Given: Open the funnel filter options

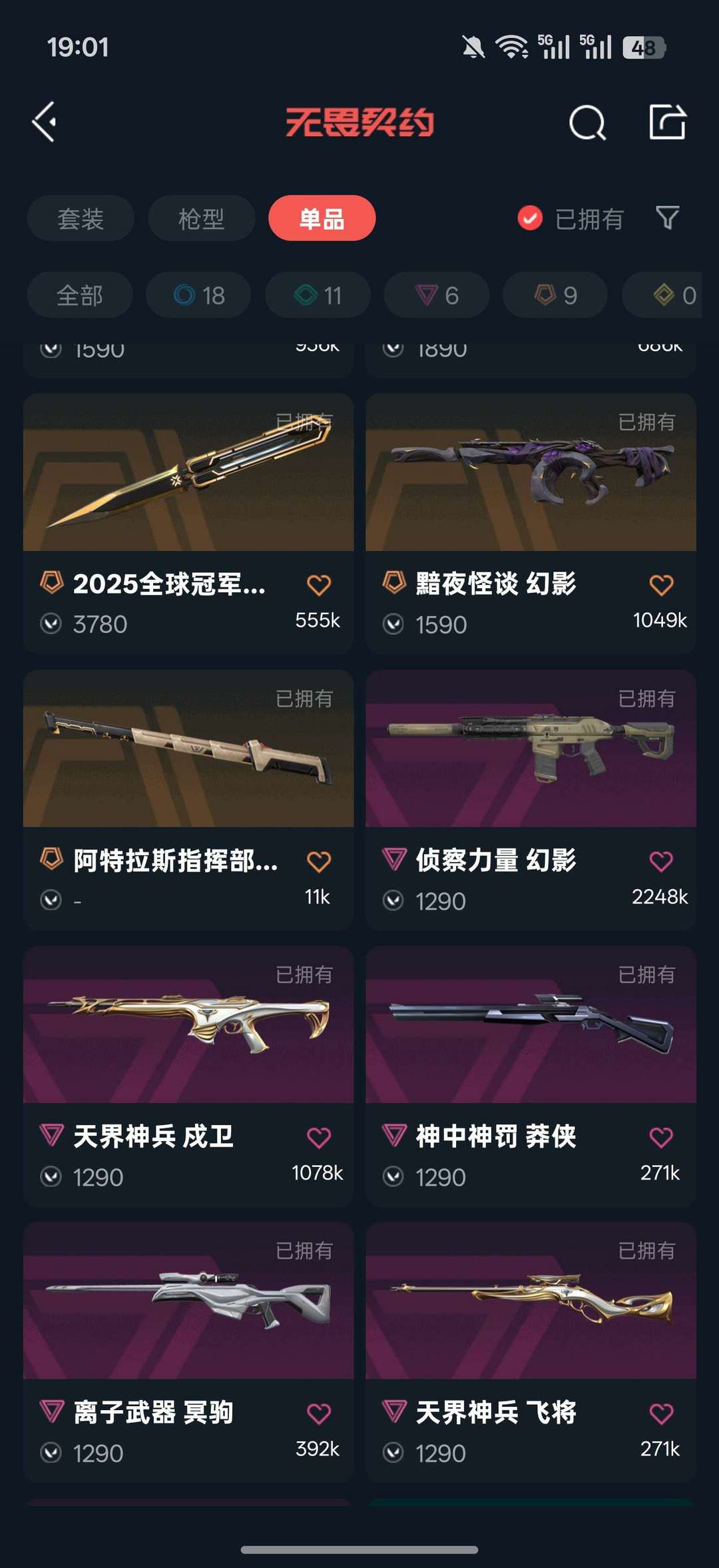Looking at the screenshot, I should pos(667,218).
